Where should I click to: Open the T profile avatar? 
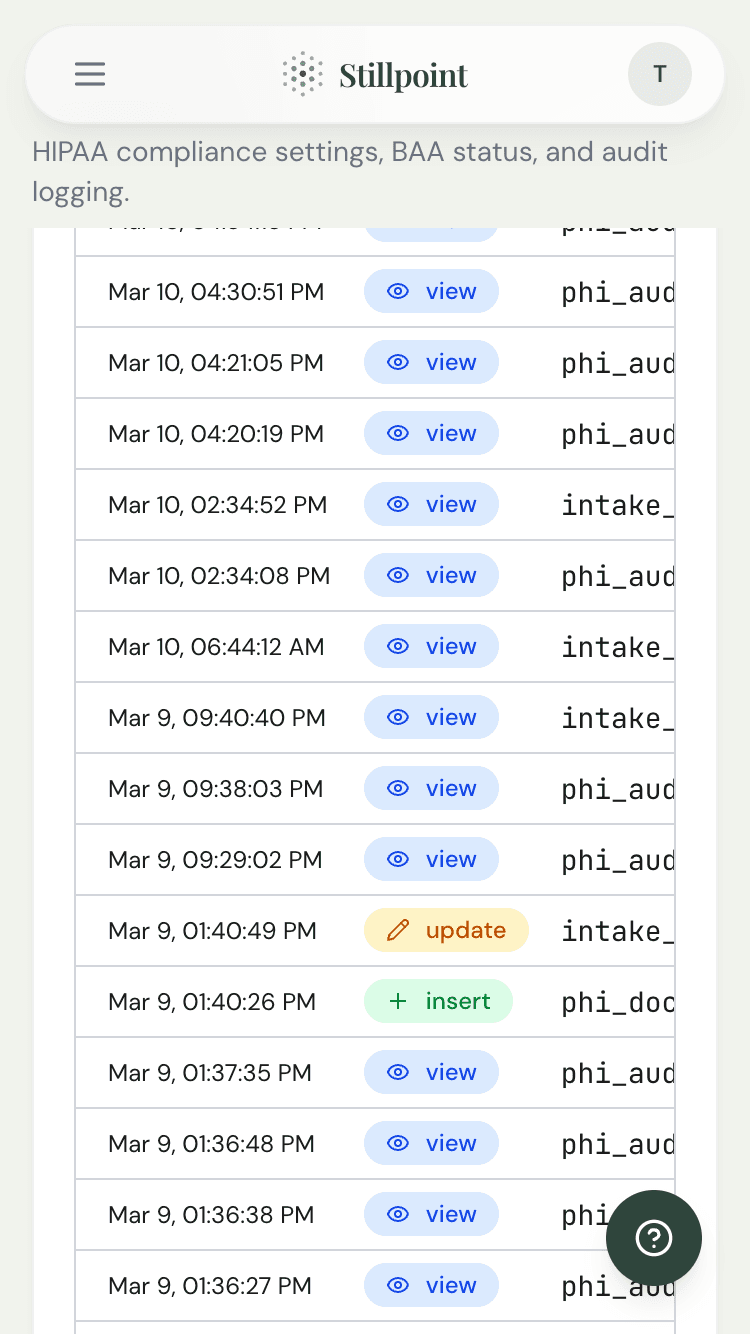[x=659, y=74]
